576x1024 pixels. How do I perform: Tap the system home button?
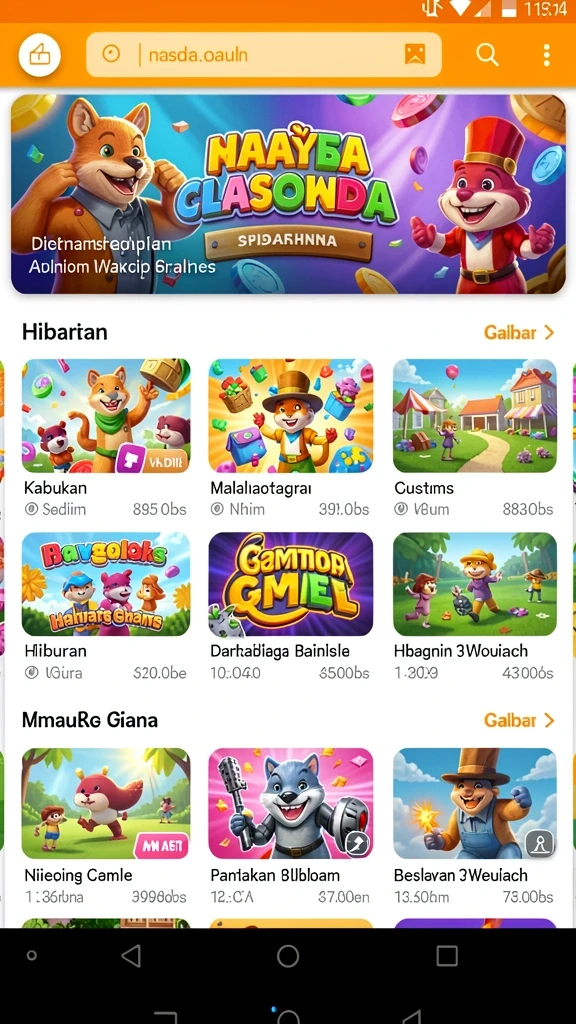(x=288, y=956)
